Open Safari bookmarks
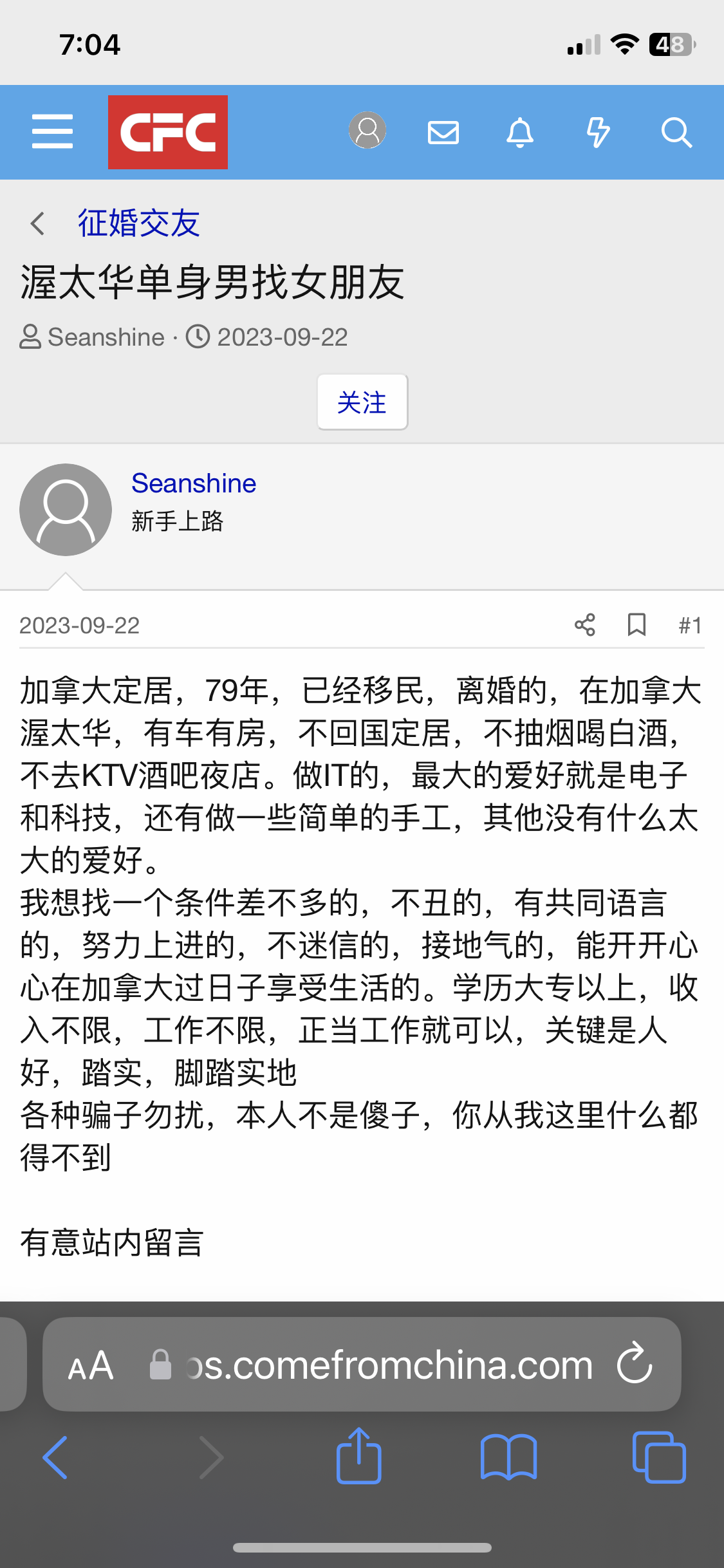 (x=508, y=1457)
